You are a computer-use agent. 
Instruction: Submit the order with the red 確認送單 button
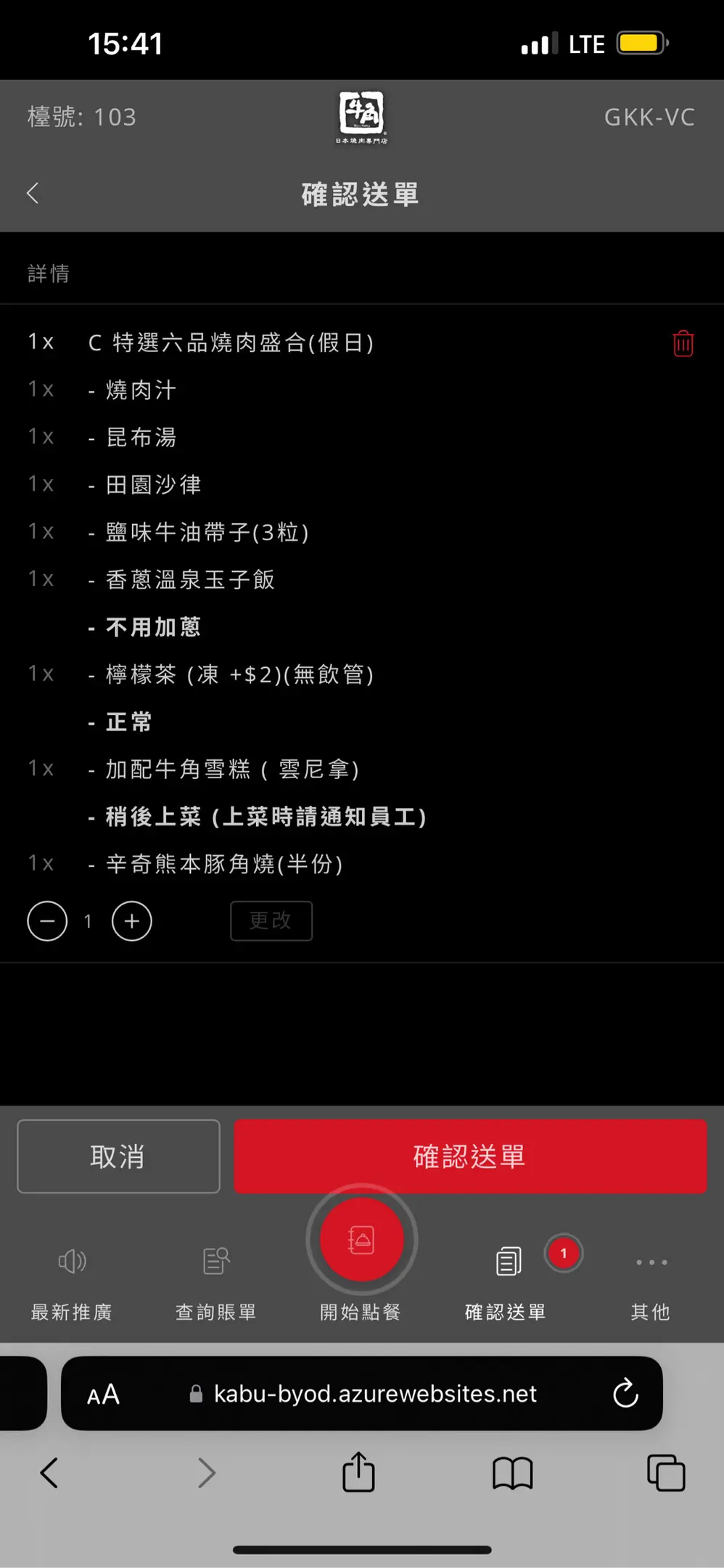469,1156
